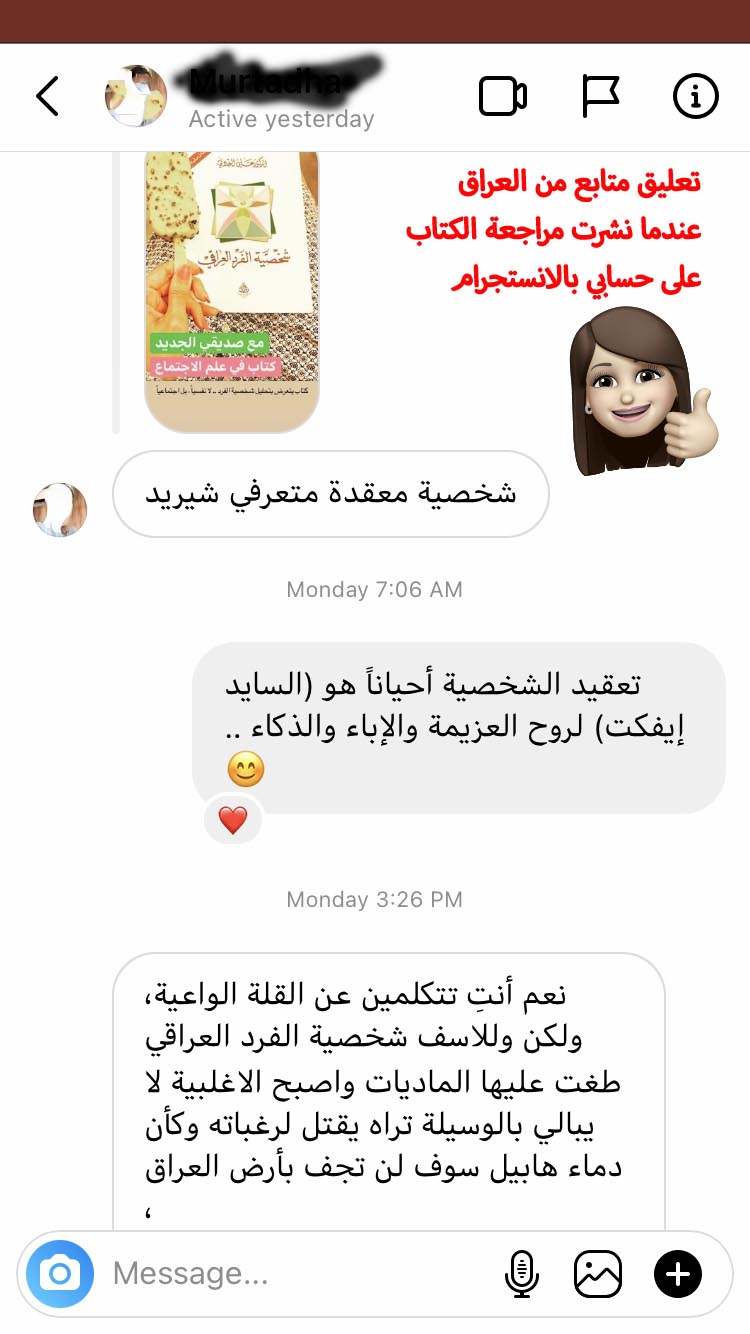Open the contact's profile from header avatar
This screenshot has width=750, height=1334.
pos(136,97)
